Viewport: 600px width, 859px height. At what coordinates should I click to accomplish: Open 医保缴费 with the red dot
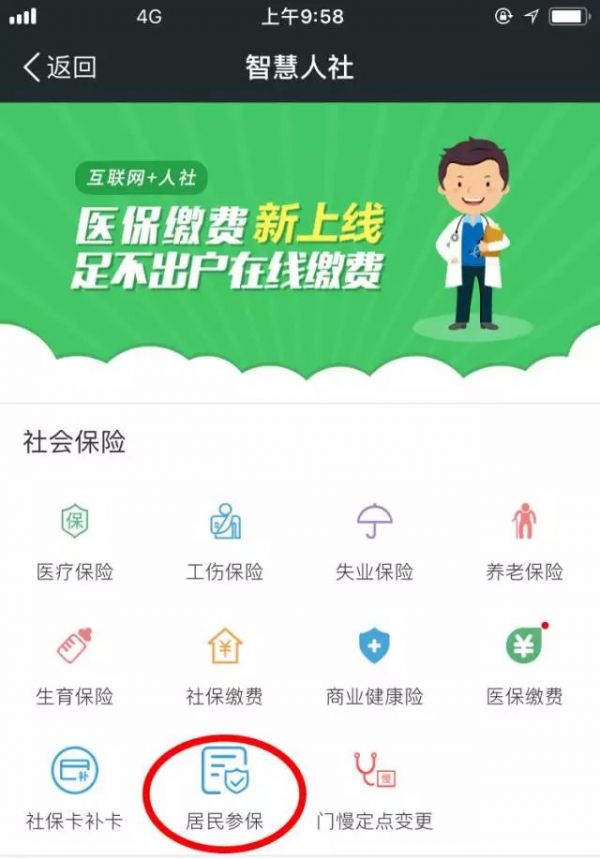[524, 666]
